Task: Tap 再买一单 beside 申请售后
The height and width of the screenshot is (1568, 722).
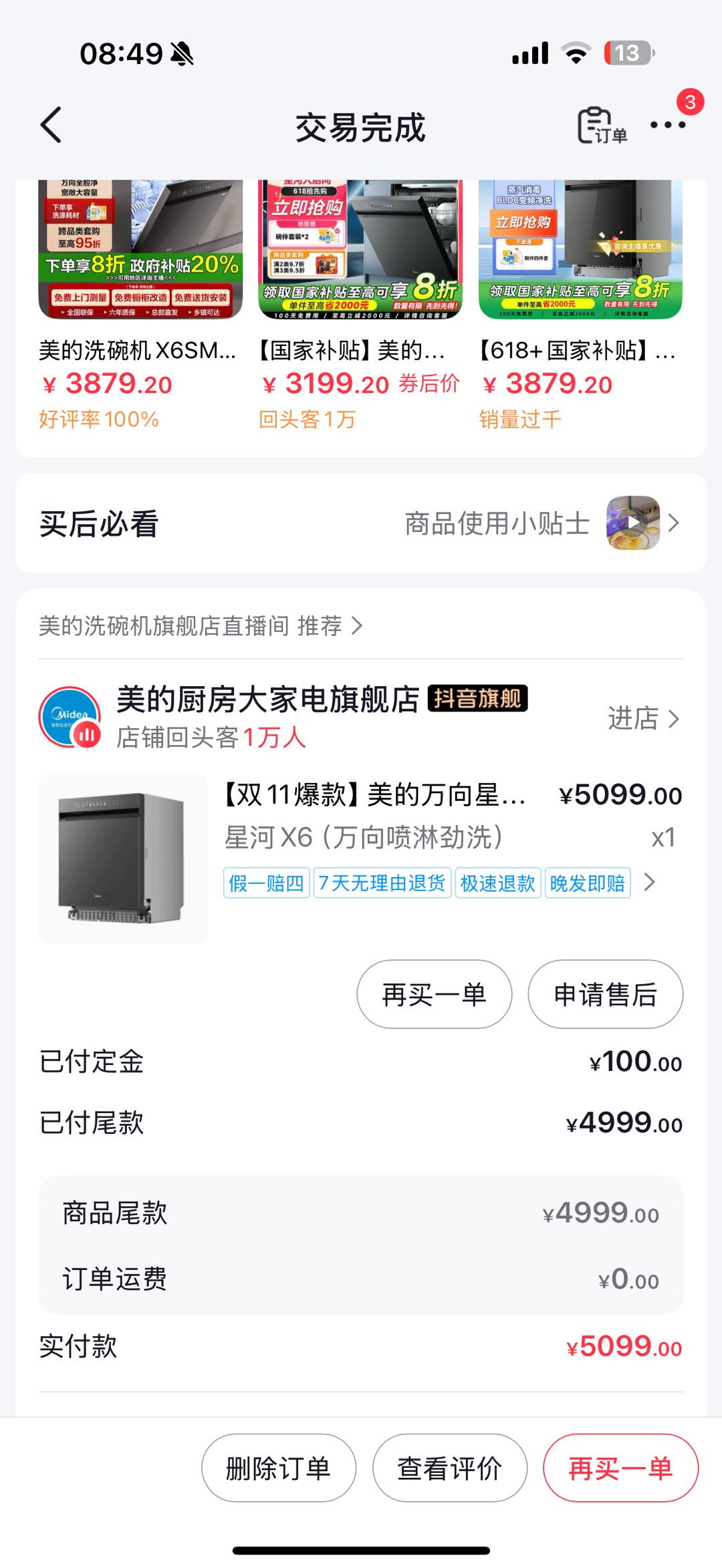Action: tap(435, 995)
